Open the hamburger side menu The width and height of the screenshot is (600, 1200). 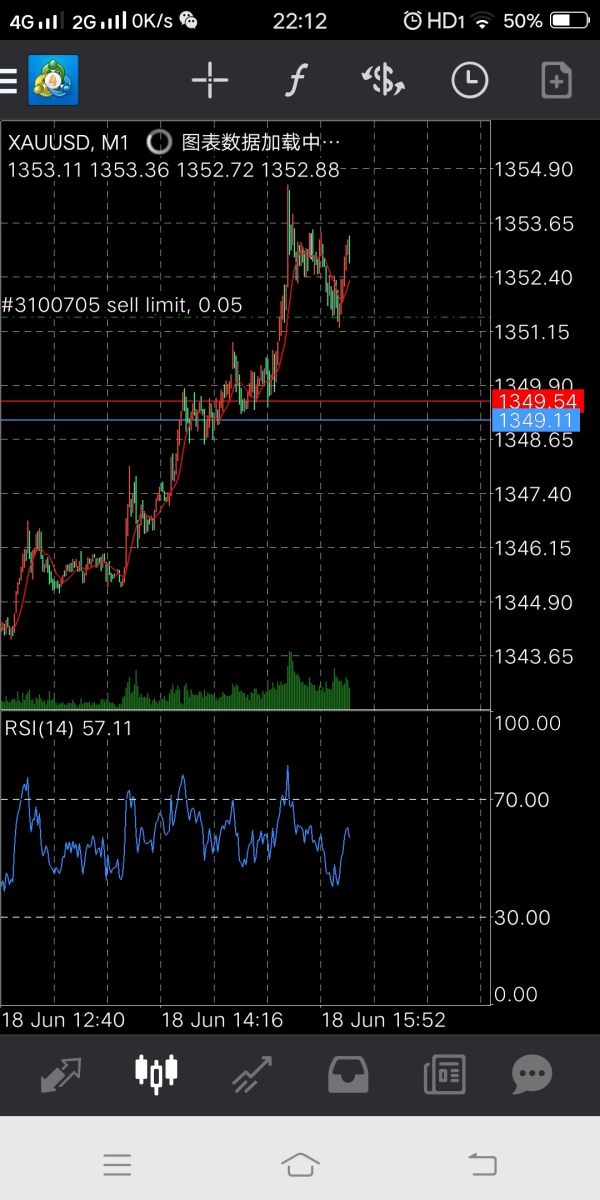[9, 81]
